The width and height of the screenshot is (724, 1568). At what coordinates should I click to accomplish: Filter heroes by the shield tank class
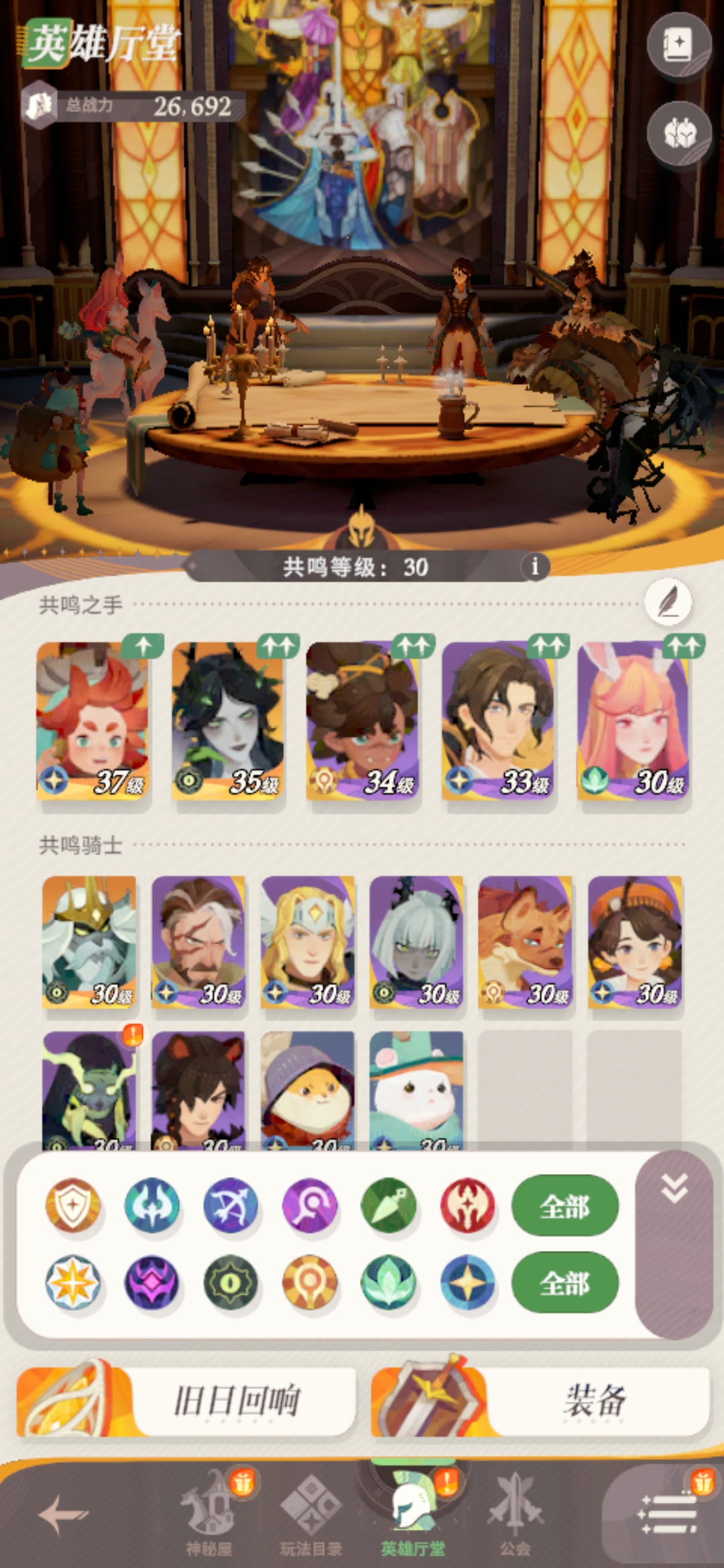(x=73, y=1206)
